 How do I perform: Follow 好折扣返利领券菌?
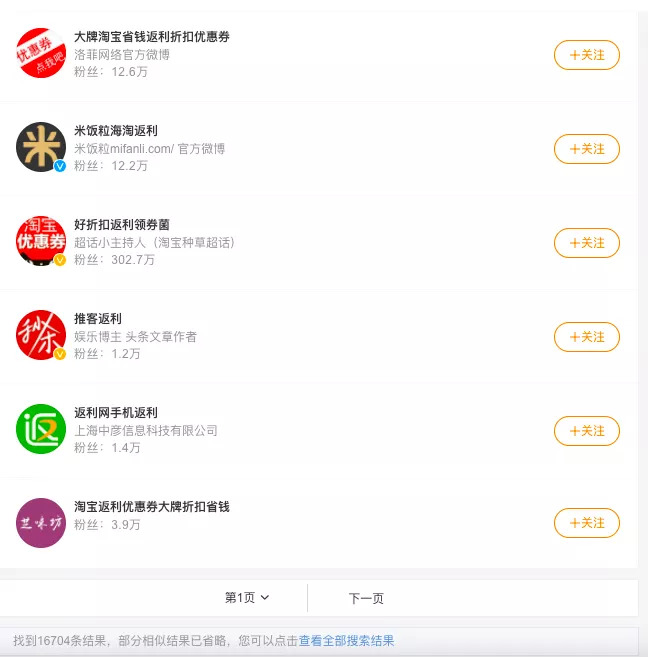click(586, 243)
